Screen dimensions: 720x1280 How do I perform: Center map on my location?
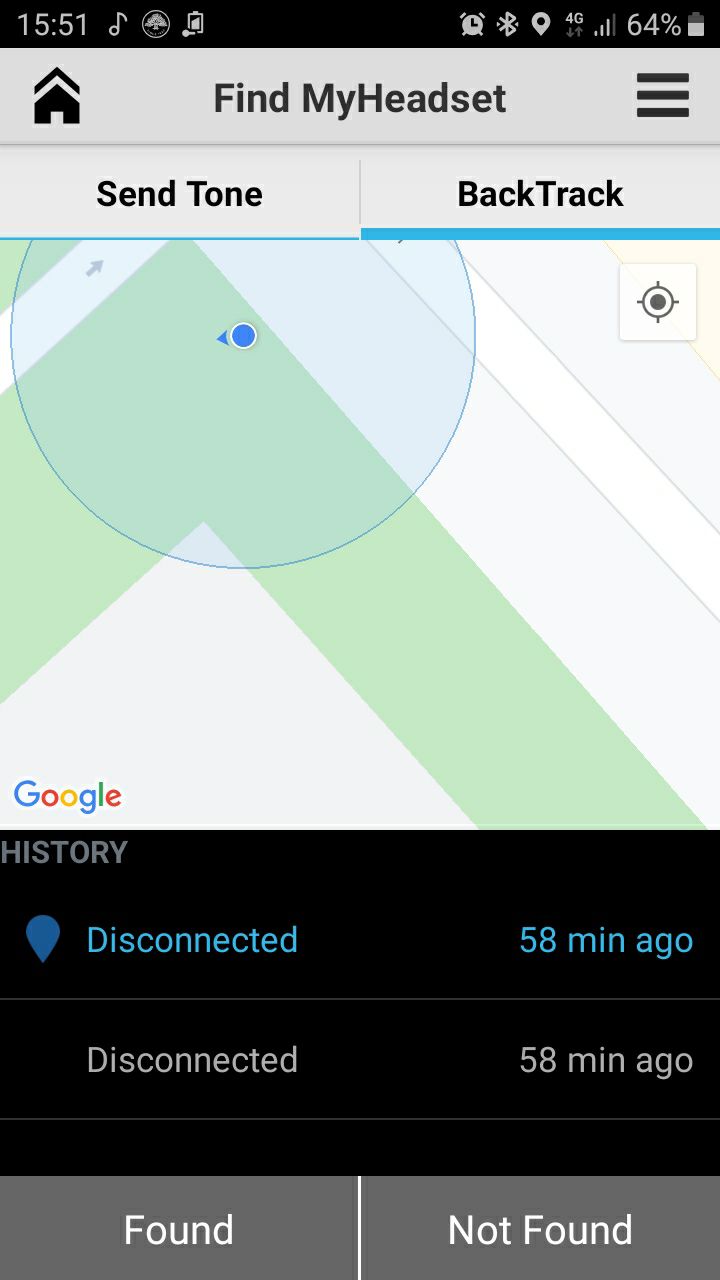tap(658, 302)
